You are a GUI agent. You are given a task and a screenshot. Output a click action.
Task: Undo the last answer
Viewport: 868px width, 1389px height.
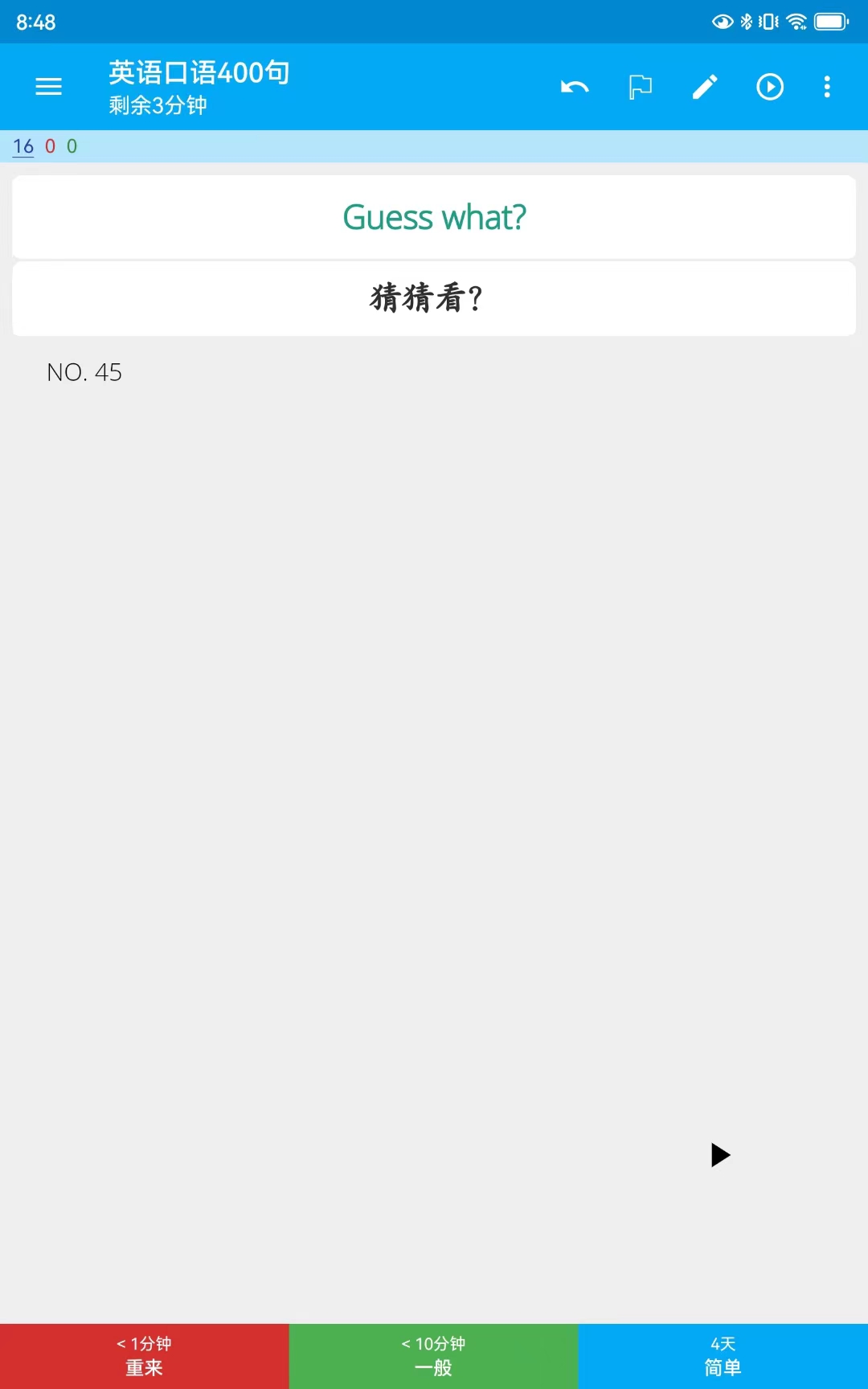[575, 87]
